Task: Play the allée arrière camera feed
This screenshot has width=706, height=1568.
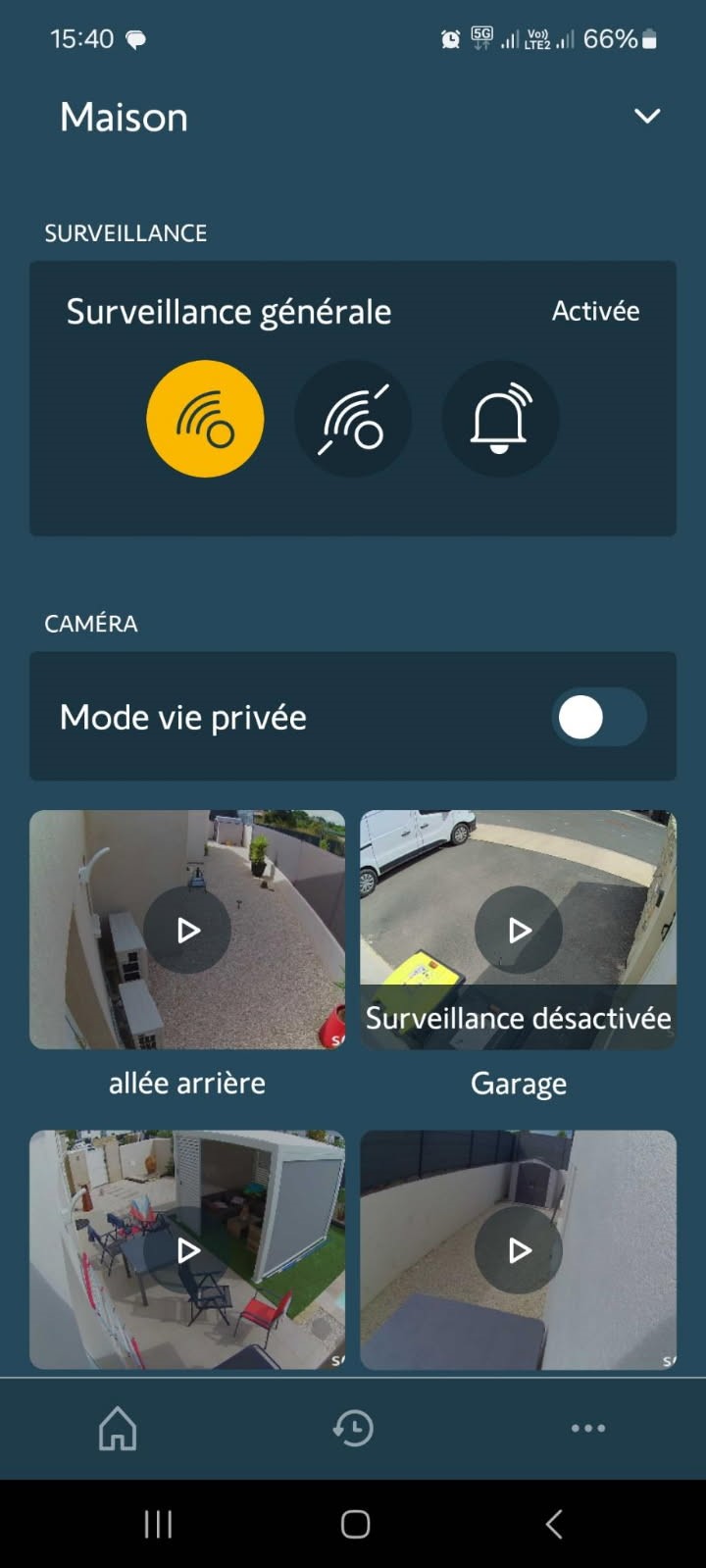Action: 187,930
